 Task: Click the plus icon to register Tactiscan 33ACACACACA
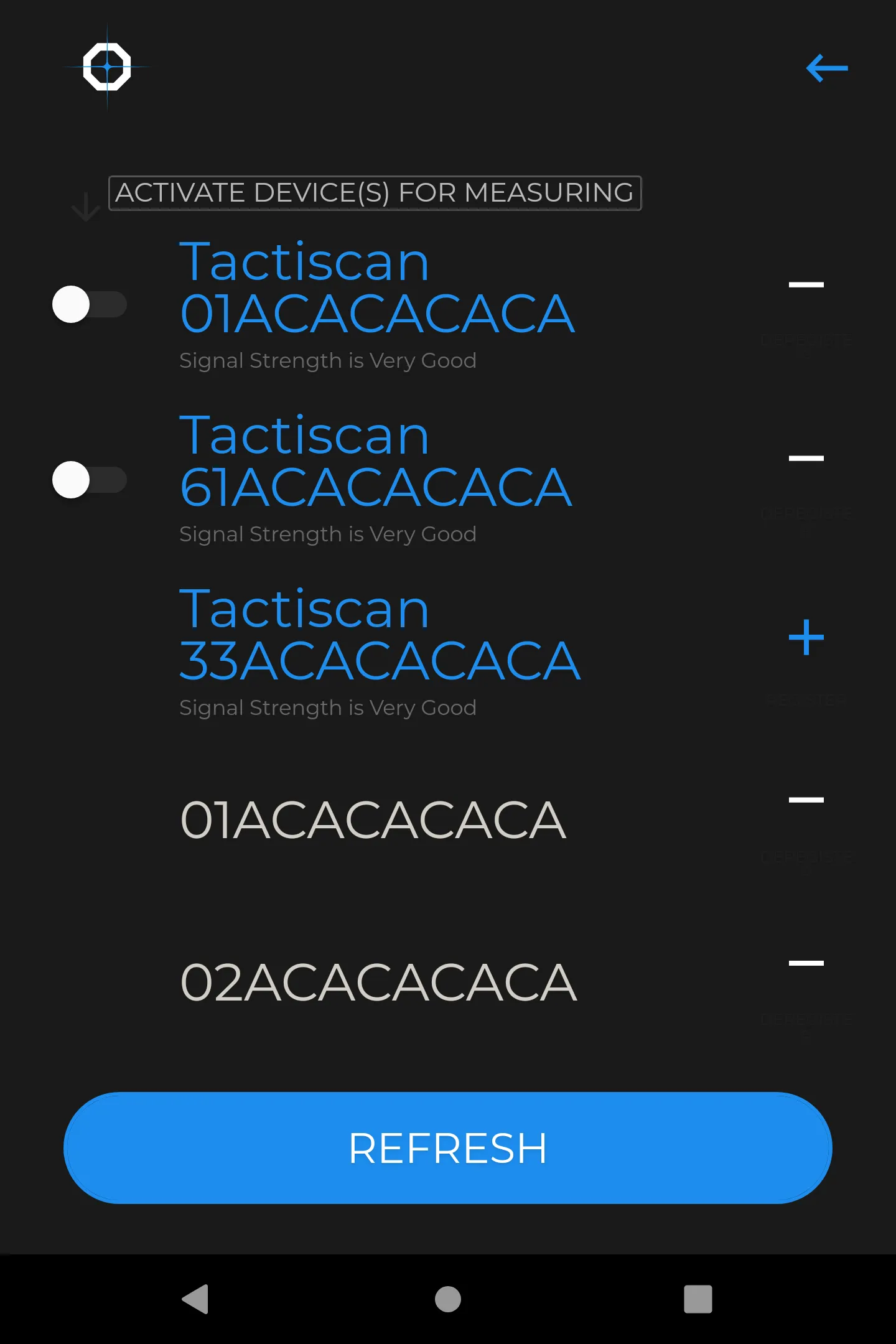point(806,636)
